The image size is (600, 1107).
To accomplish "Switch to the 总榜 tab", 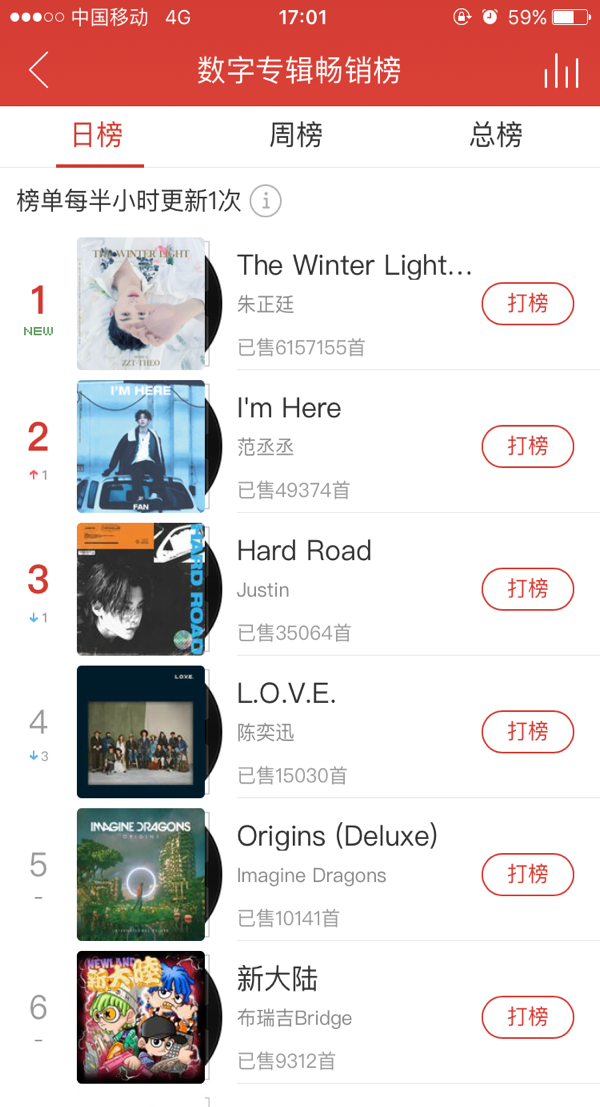I will coord(496,135).
